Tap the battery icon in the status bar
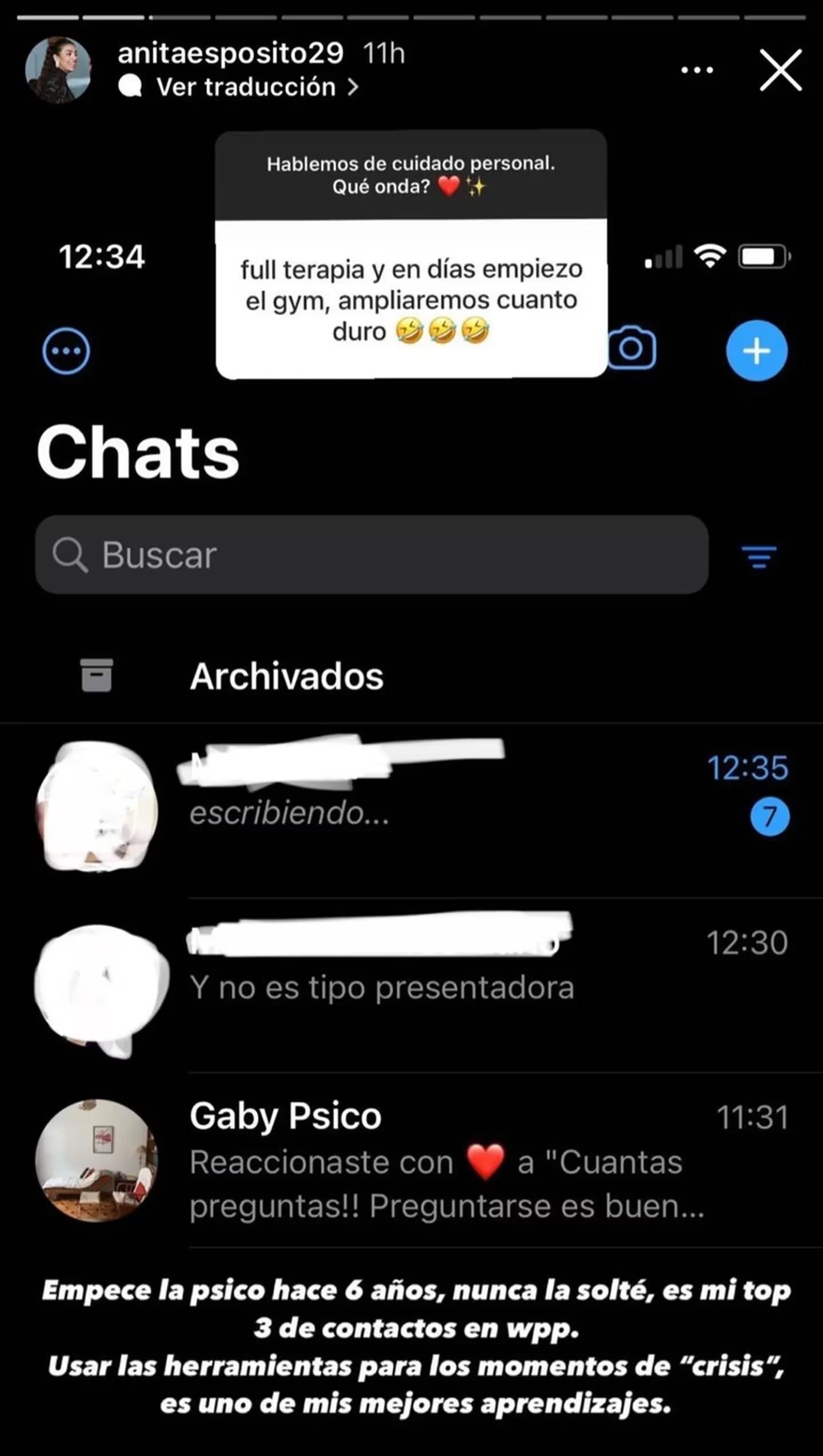This screenshot has width=823, height=1456. [x=765, y=257]
